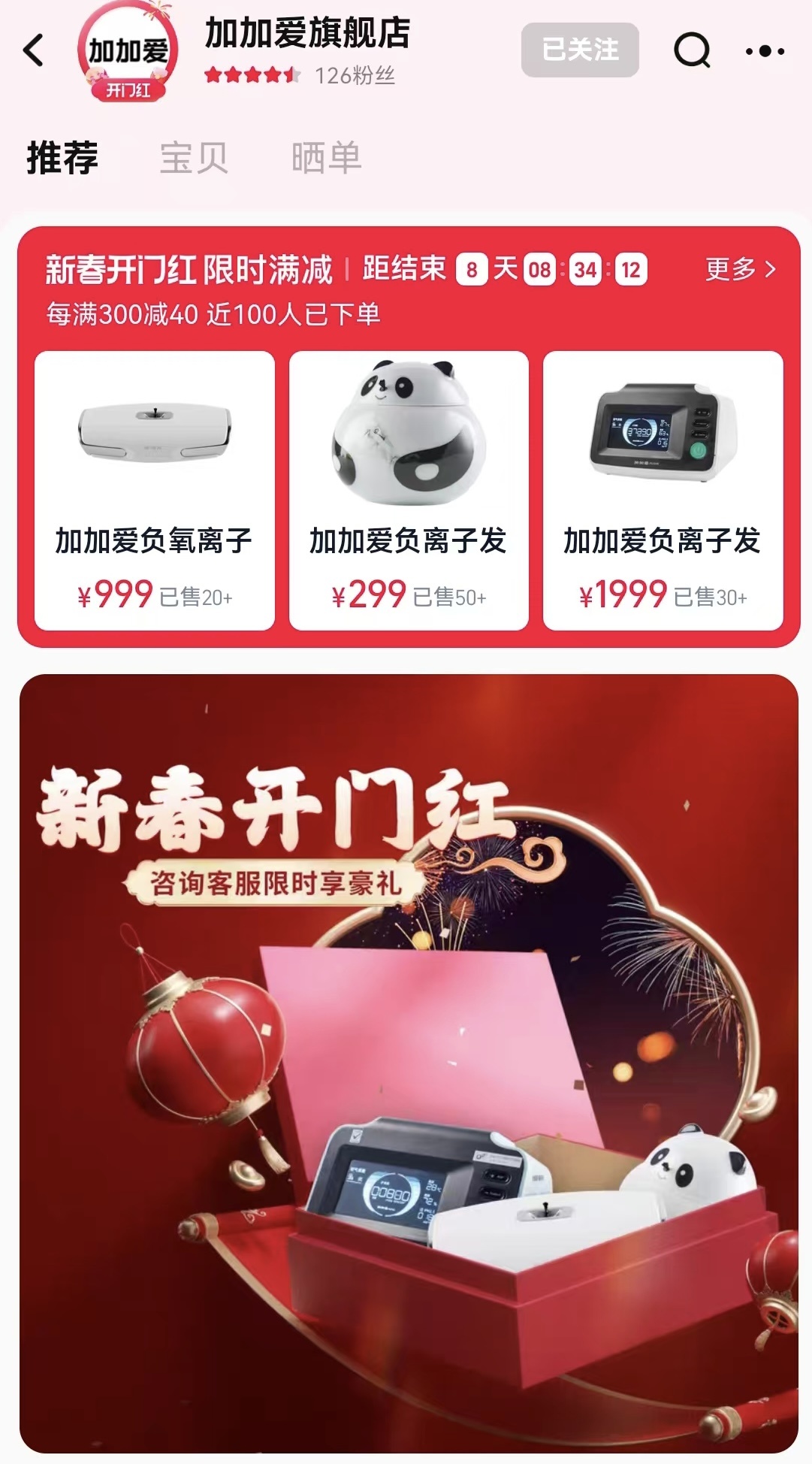
Task: Tap the 已关注 follow button
Action: tap(580, 50)
